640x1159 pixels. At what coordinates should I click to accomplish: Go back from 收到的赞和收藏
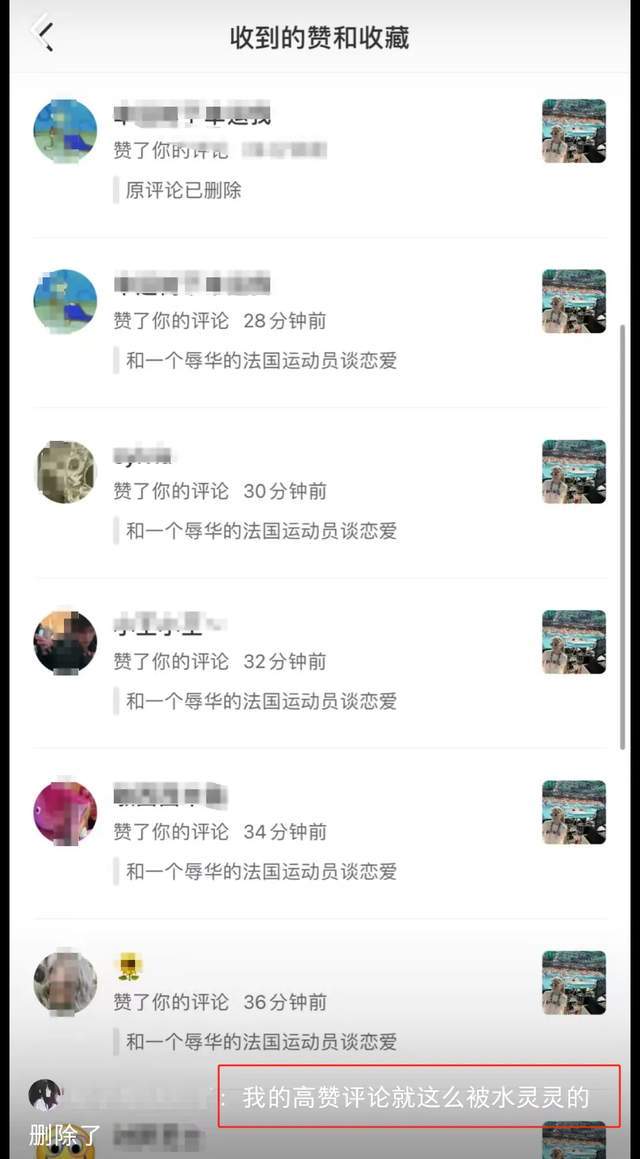44,34
